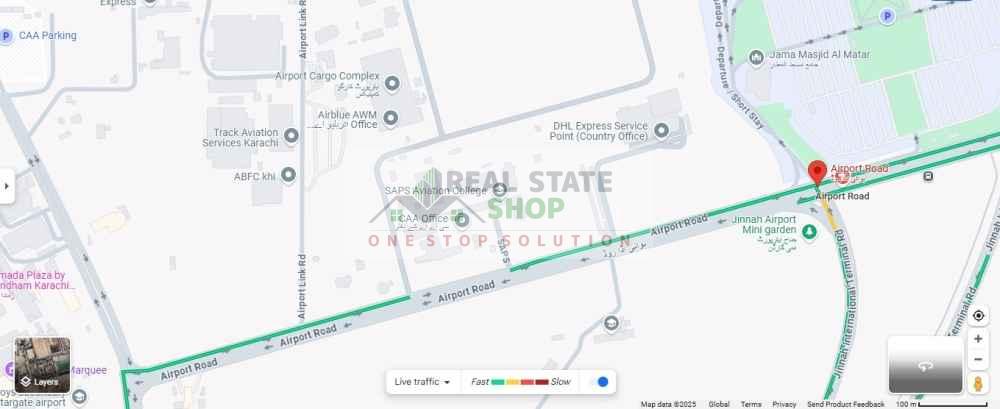Viewport: 1000px width, 409px height.
Task: Select the Airblue AWM Office marker
Action: [391, 118]
